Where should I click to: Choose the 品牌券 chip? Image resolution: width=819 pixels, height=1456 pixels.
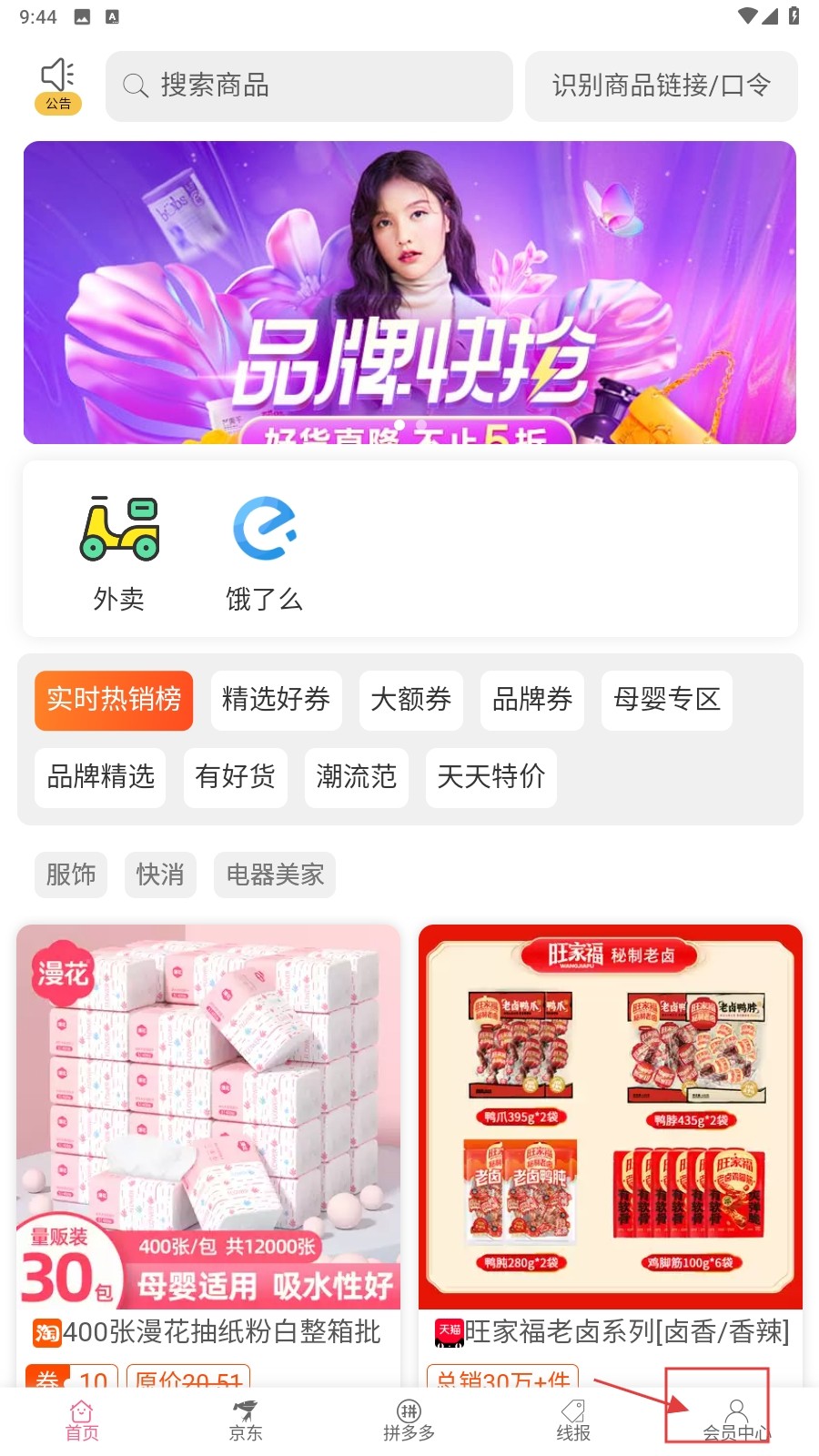click(532, 700)
